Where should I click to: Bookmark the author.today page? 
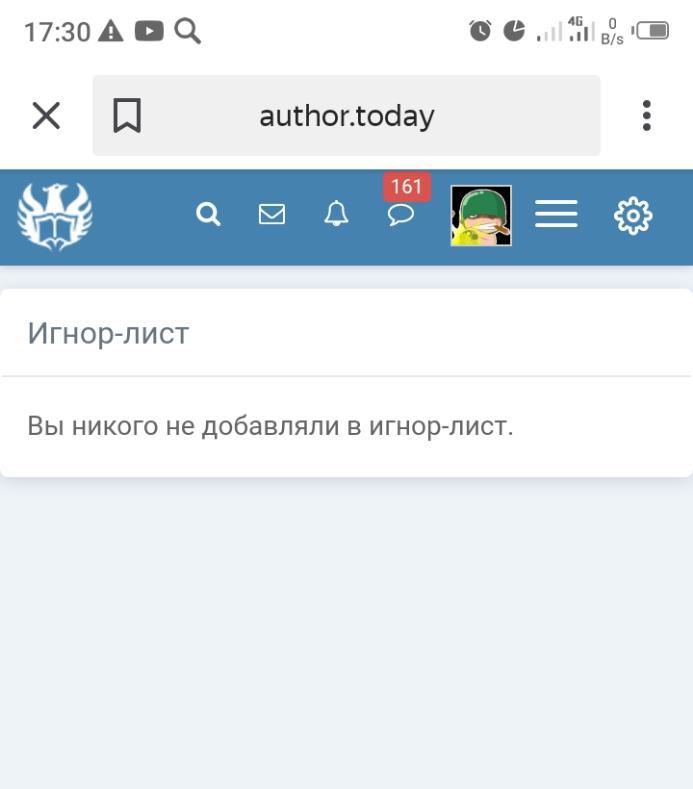click(x=127, y=116)
